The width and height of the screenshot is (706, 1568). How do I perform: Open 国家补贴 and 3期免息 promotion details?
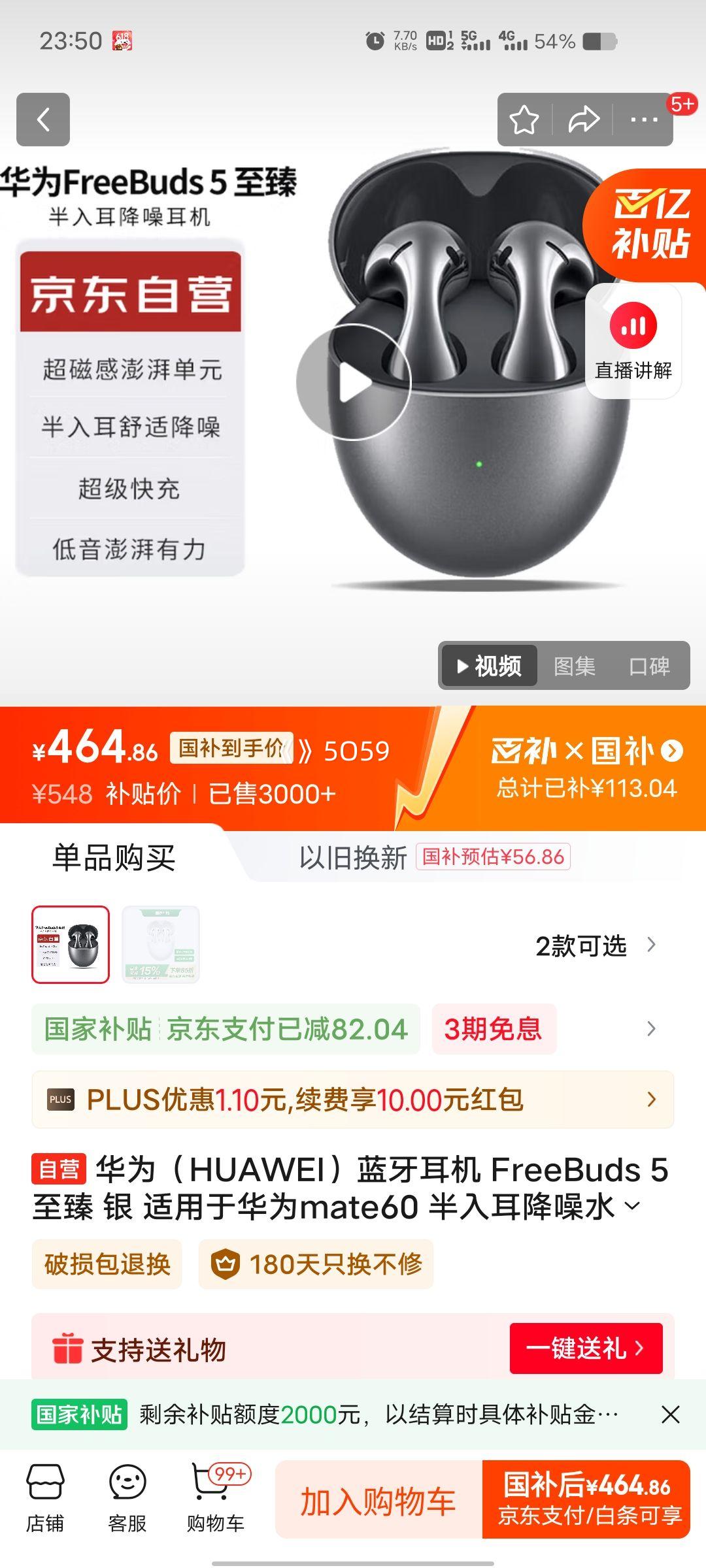point(651,1029)
